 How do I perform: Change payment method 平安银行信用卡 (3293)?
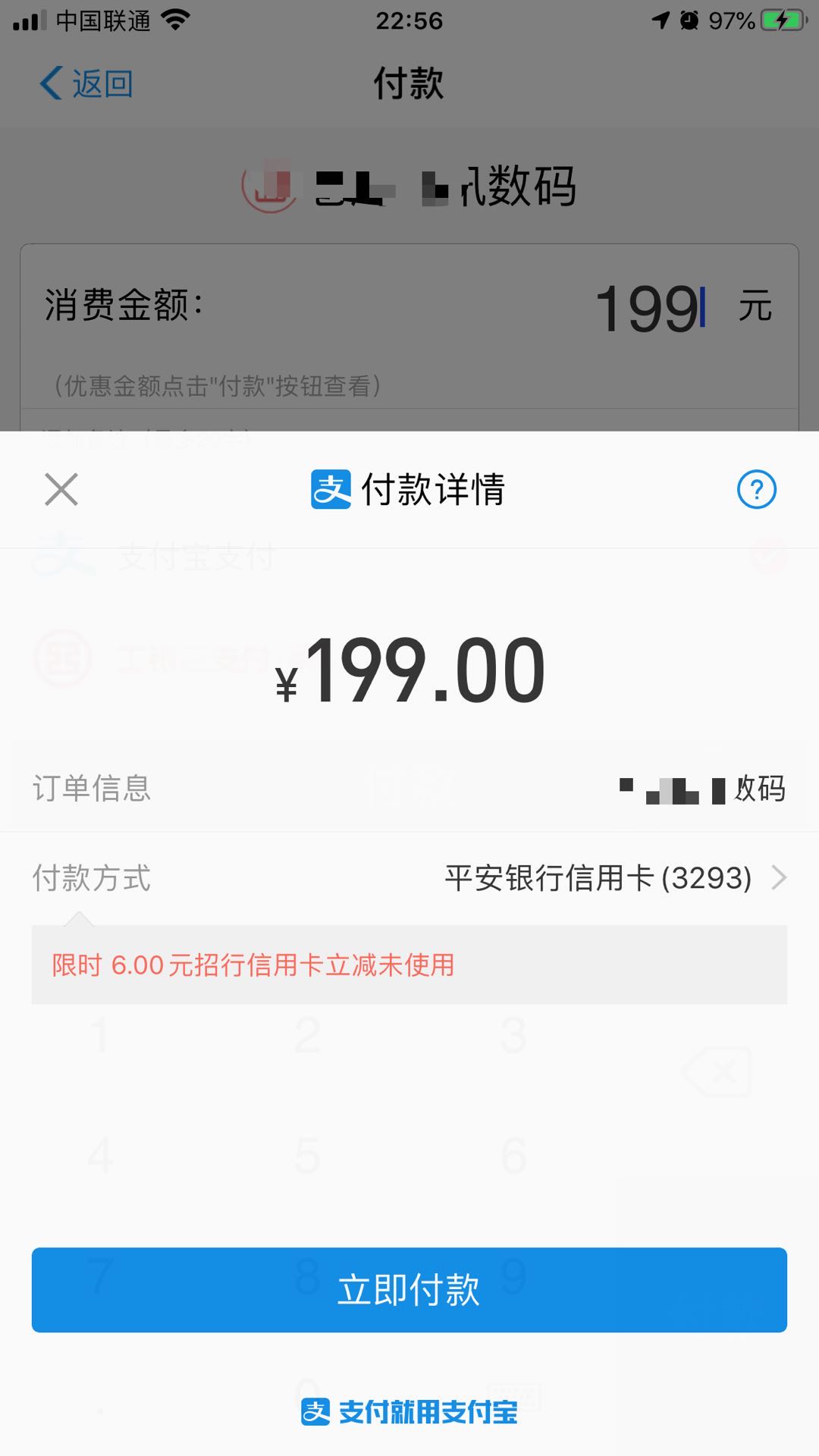coord(614,878)
